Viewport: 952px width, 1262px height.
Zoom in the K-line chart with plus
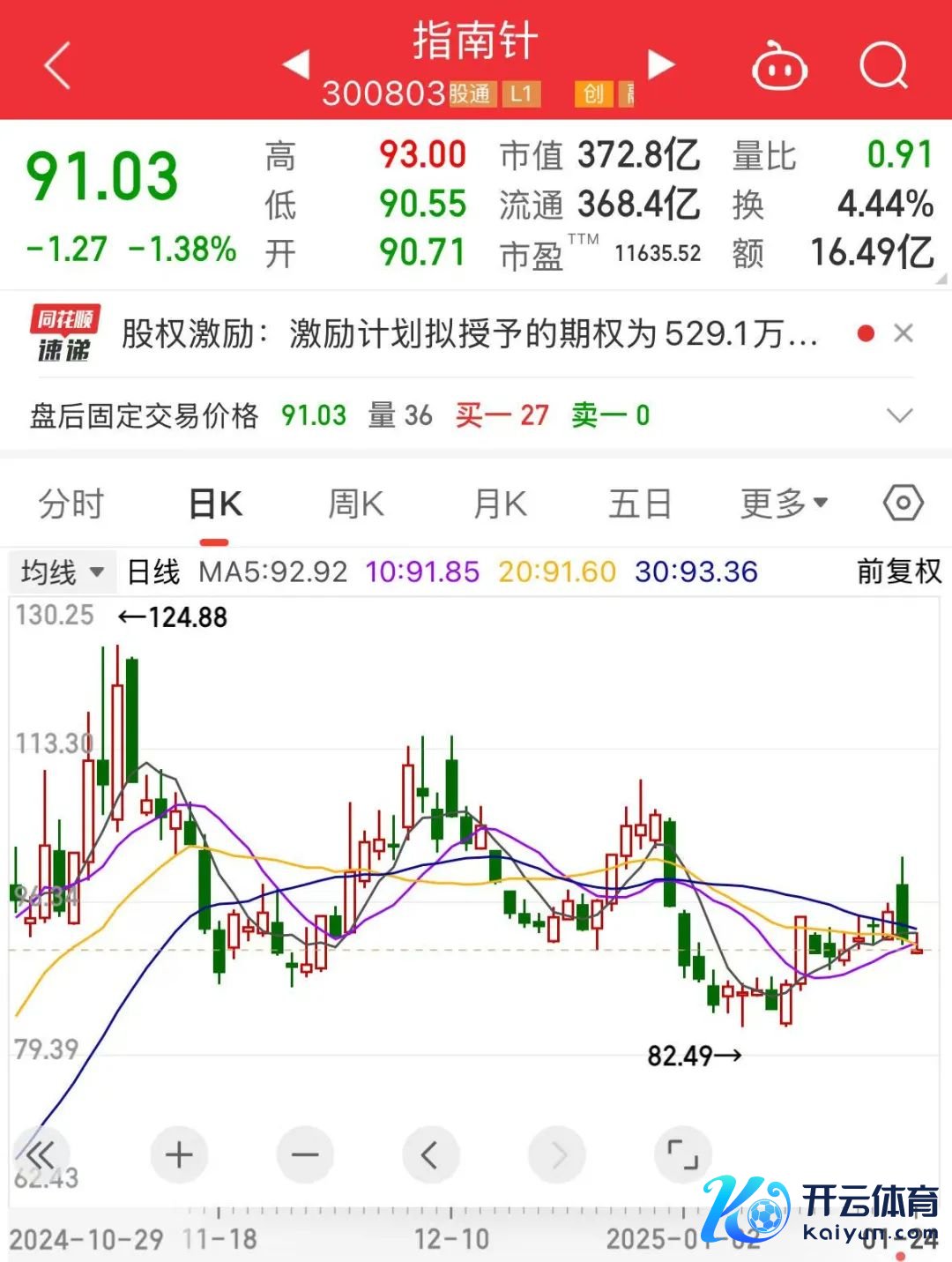179,1154
